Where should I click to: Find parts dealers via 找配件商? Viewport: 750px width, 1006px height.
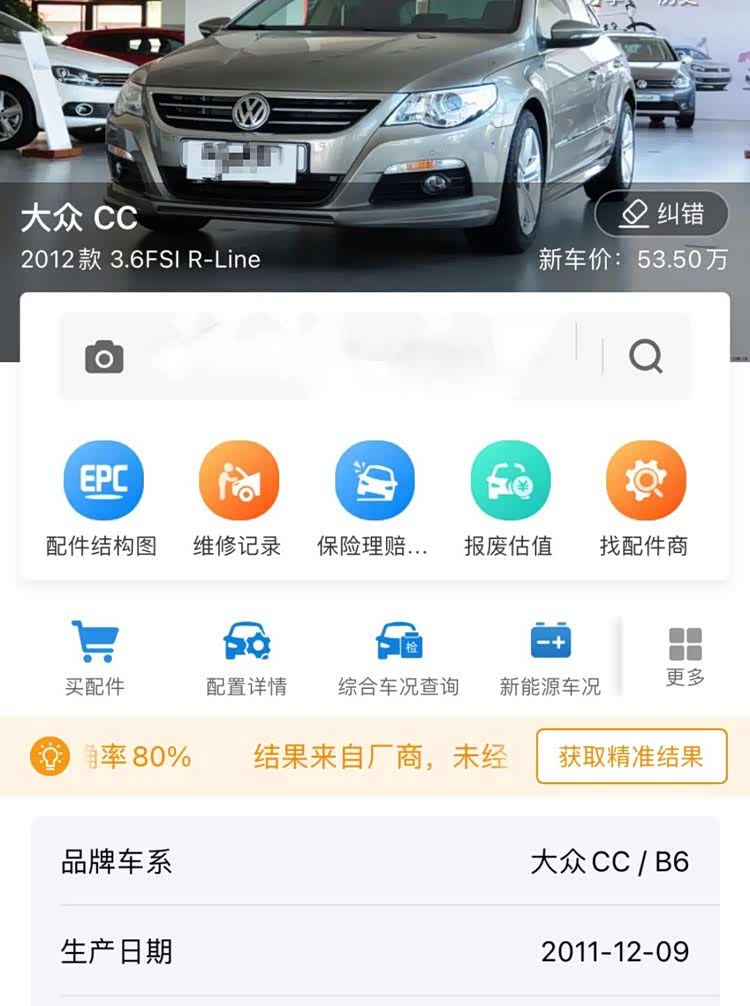click(x=645, y=498)
